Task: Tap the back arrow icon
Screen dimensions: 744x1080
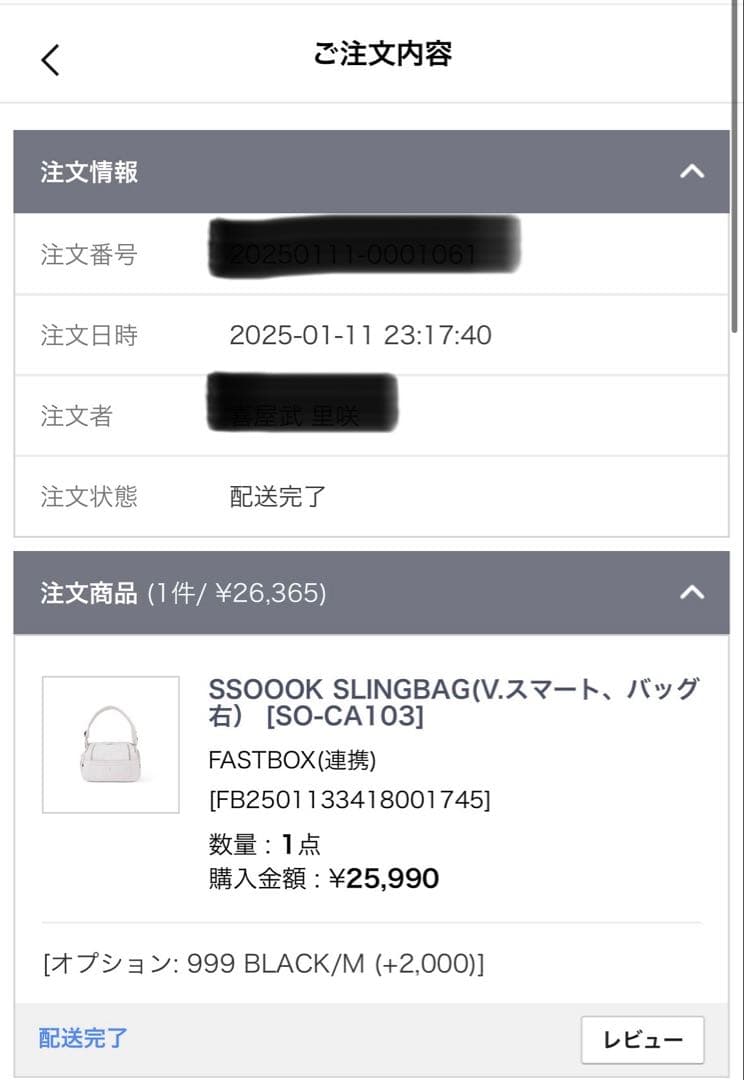Action: point(51,58)
